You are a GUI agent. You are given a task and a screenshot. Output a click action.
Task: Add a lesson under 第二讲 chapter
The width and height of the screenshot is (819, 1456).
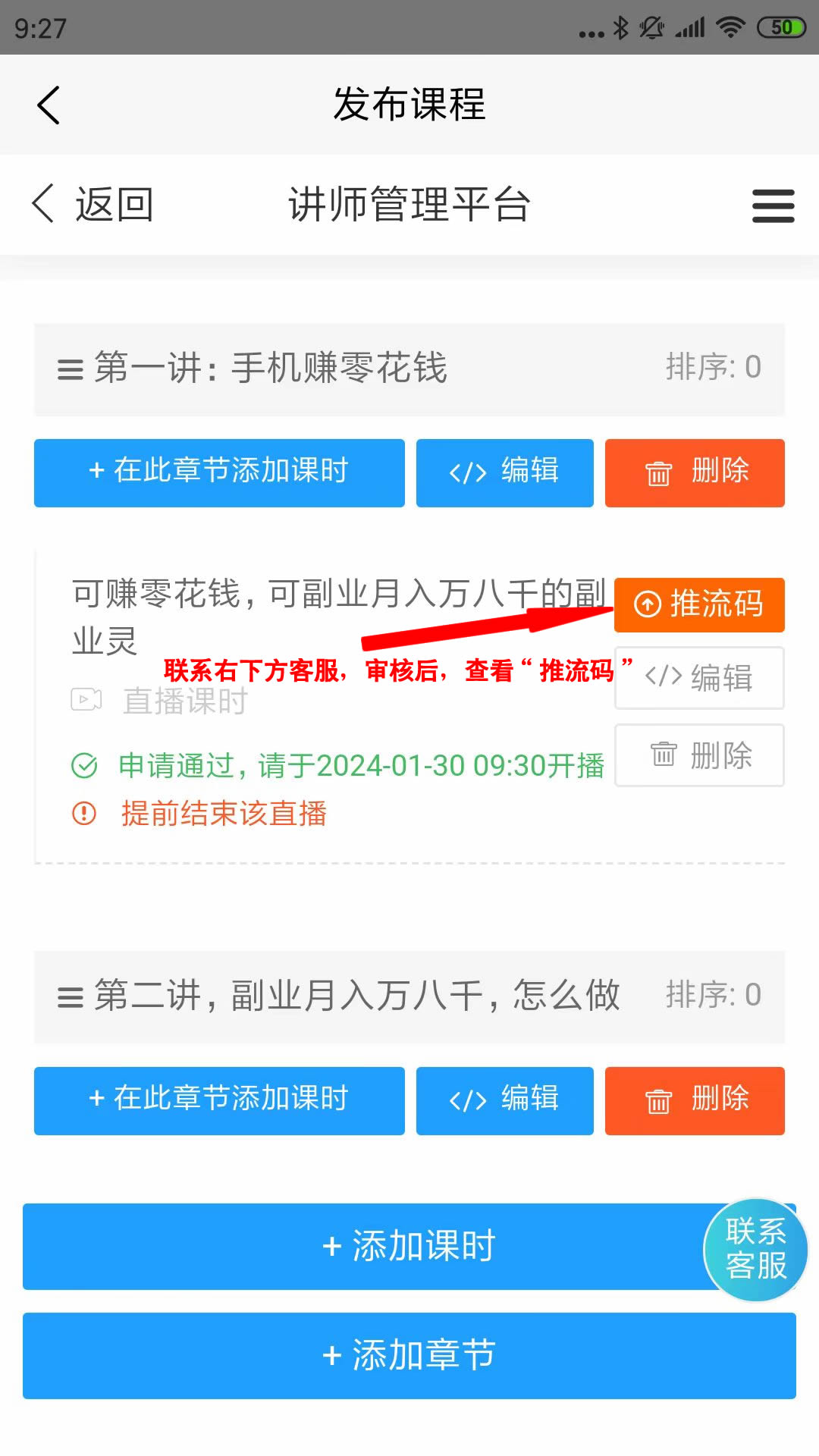[219, 1100]
